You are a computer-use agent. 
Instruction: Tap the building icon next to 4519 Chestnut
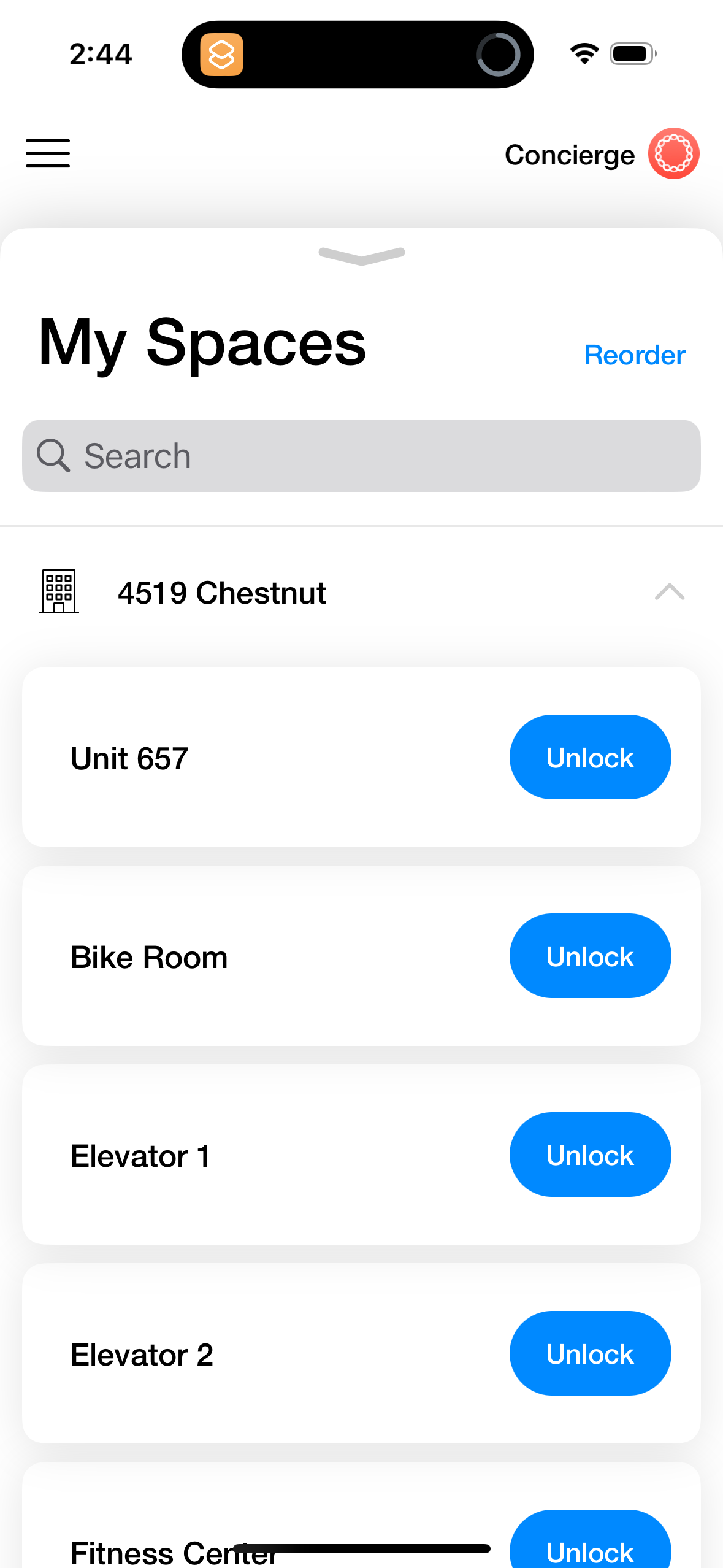(x=58, y=591)
